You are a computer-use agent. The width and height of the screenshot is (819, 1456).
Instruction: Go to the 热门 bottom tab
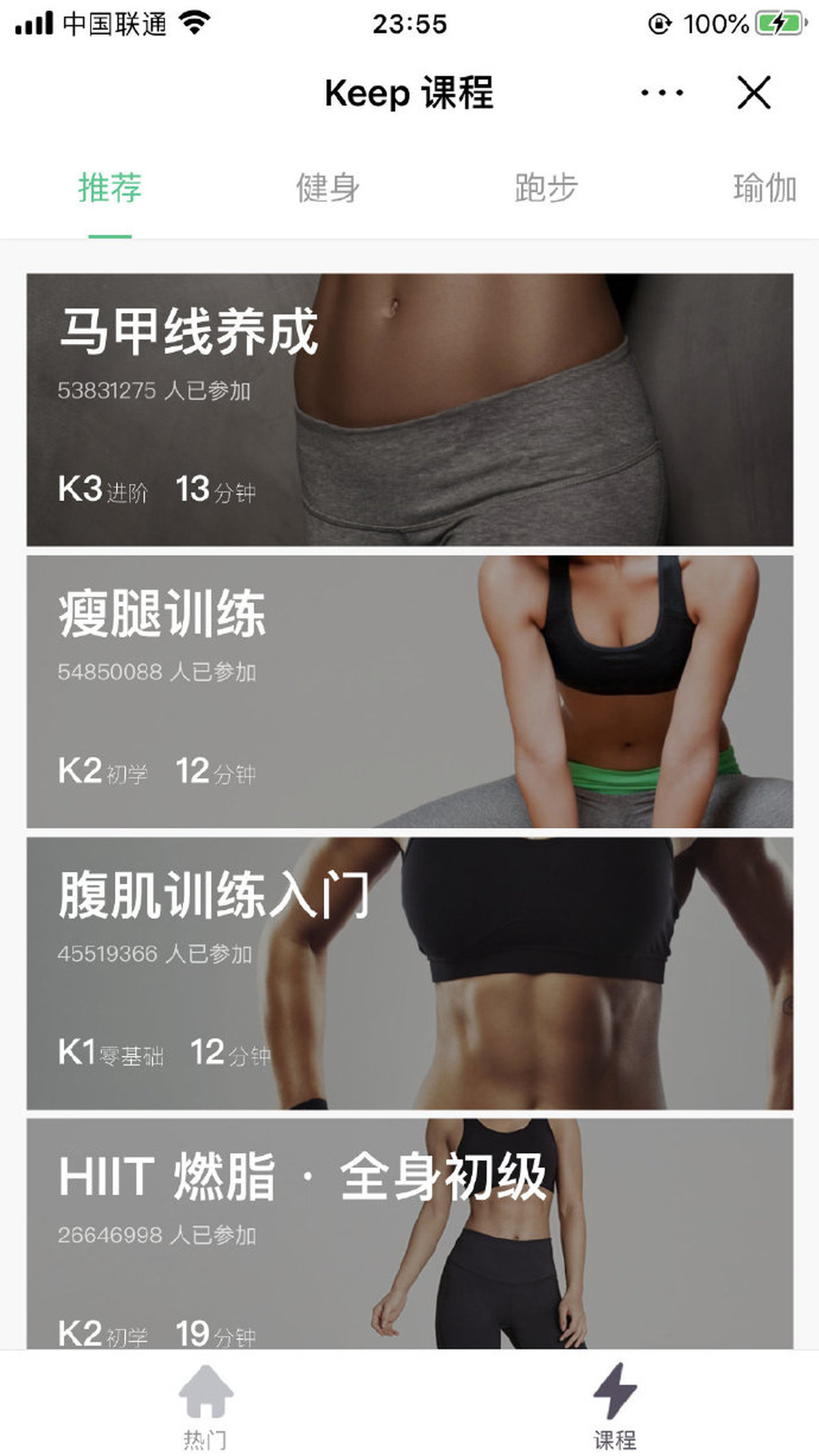[x=205, y=1406]
